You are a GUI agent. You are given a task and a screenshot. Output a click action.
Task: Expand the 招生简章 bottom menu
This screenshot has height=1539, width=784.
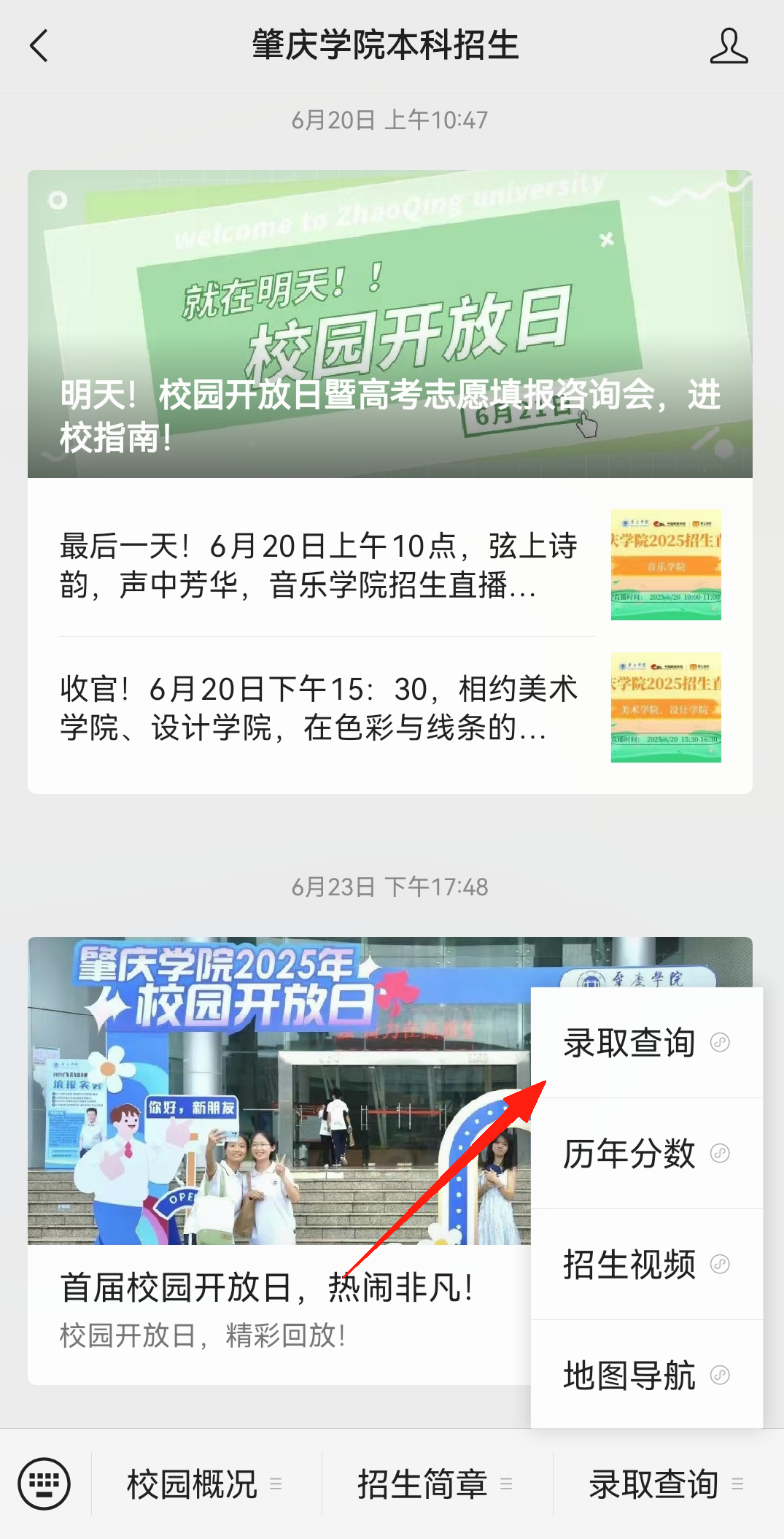(435, 1484)
